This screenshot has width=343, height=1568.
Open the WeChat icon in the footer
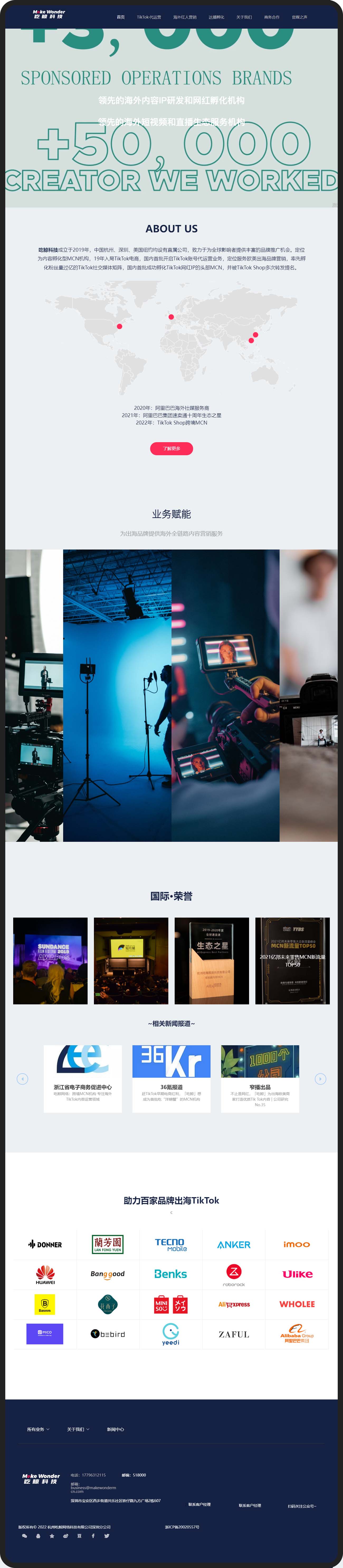click(x=24, y=1536)
